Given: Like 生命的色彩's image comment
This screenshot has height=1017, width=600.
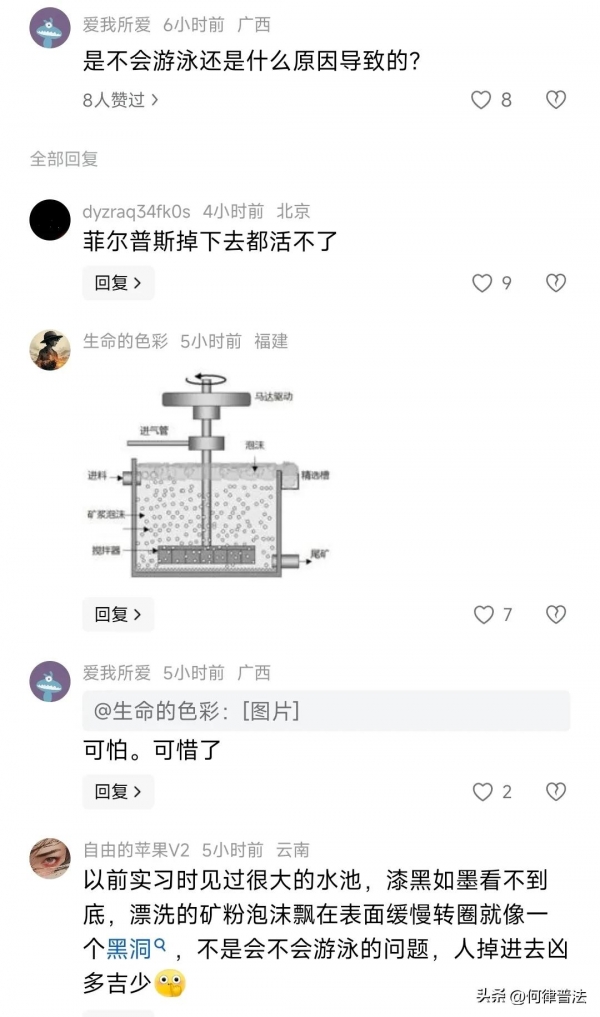Looking at the screenshot, I should coord(483,614).
